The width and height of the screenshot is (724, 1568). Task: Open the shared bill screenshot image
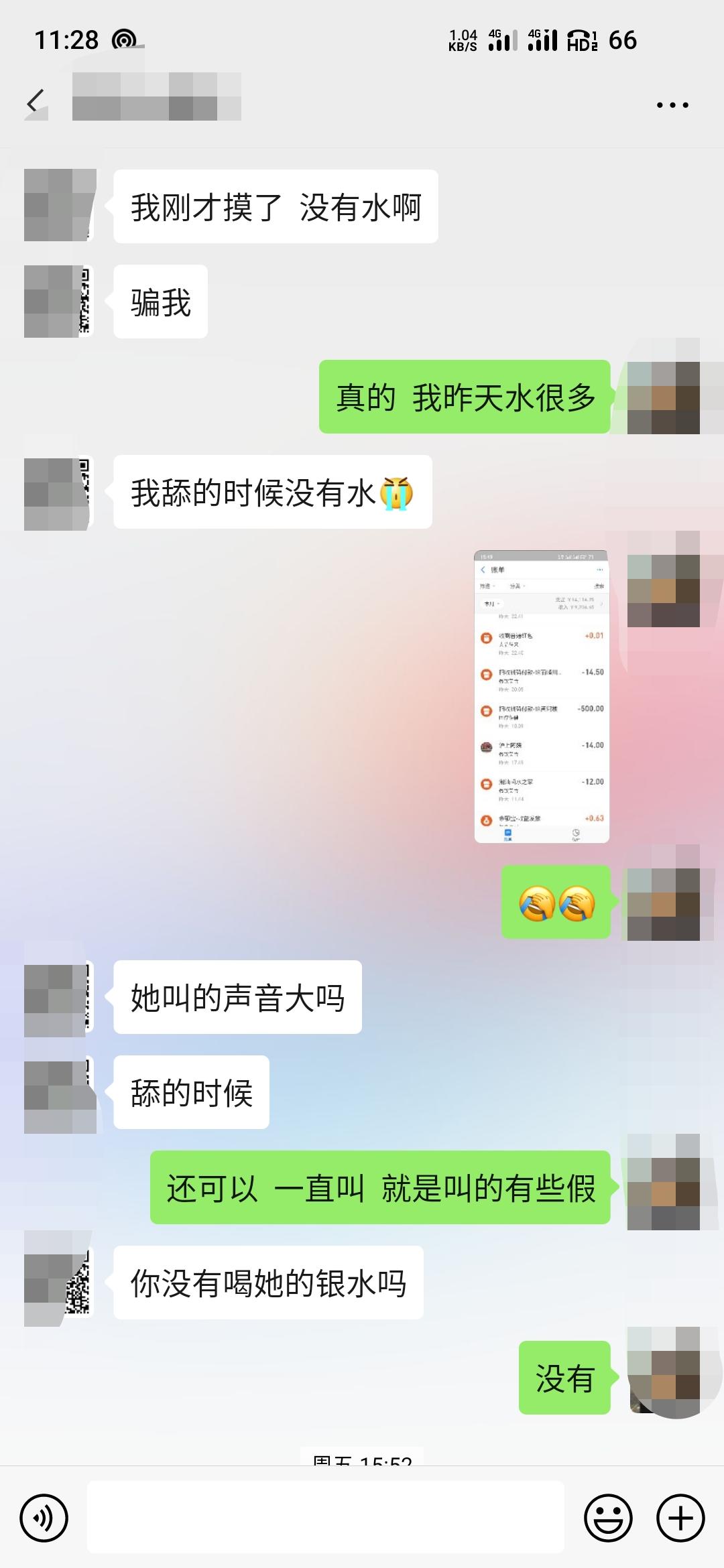542,696
